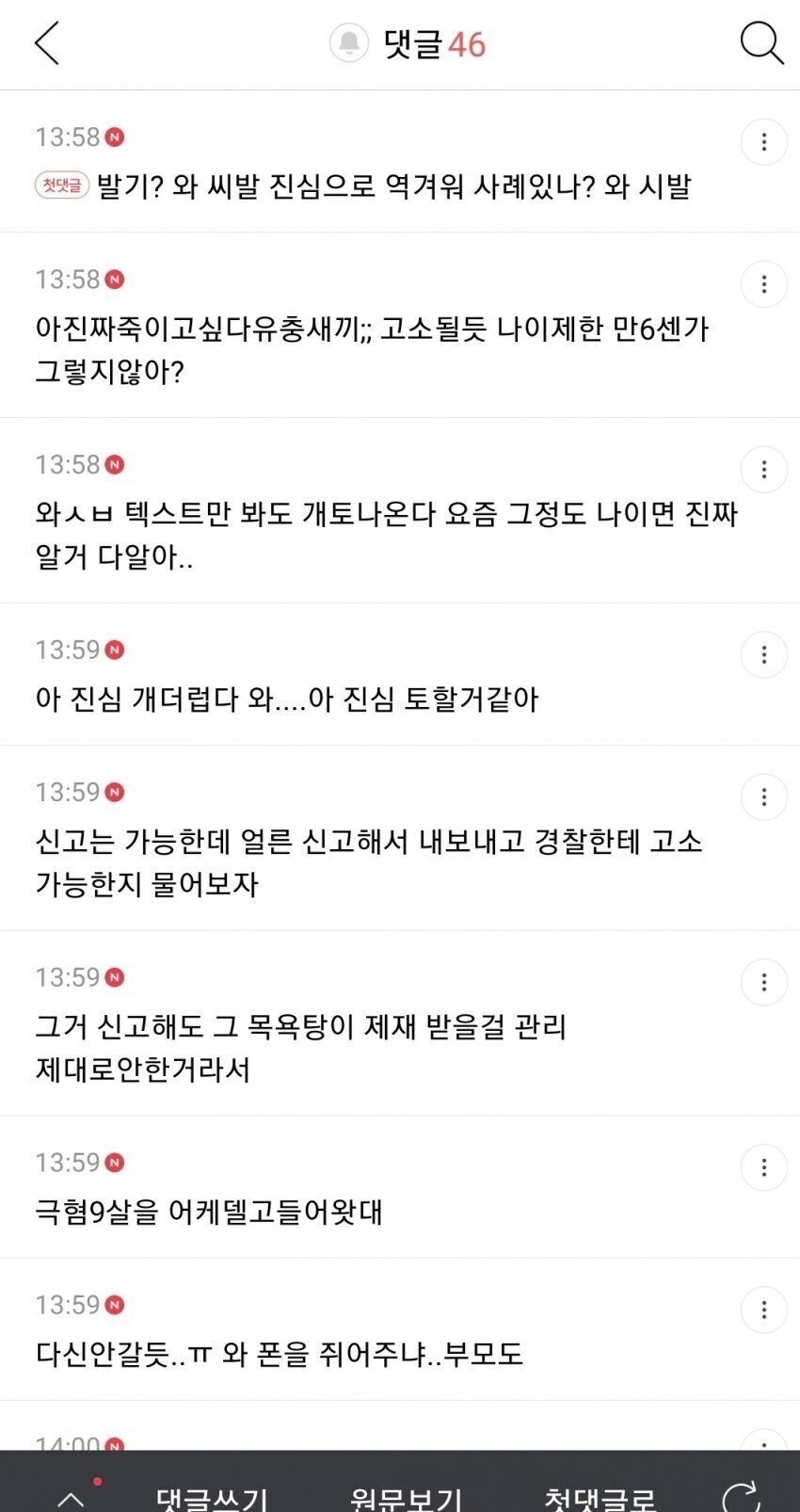
Task: Open comment search magnifier
Action: point(760,43)
